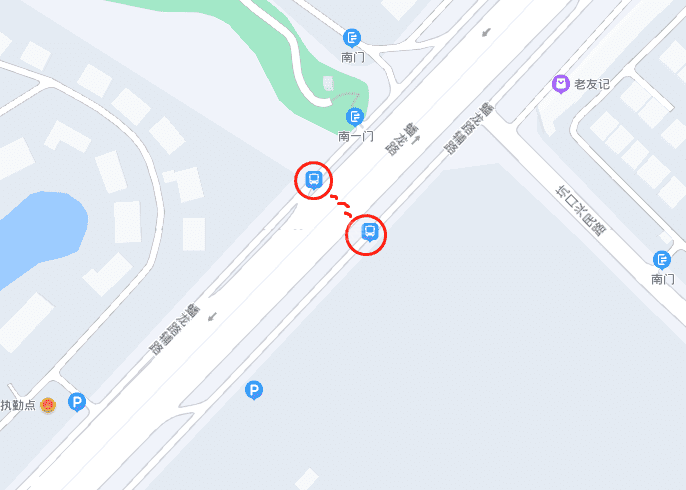This screenshot has height=490, width=686.
Task: Tap the parking marker below the main road
Action: [254, 390]
